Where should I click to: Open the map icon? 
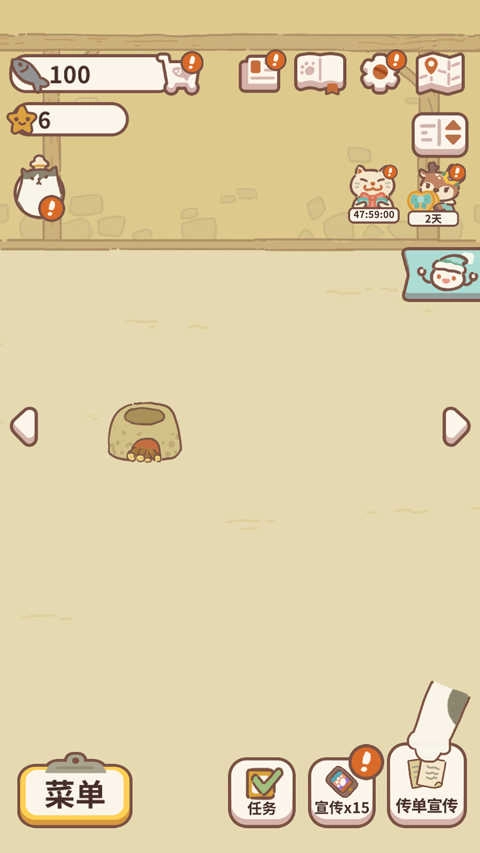click(440, 73)
